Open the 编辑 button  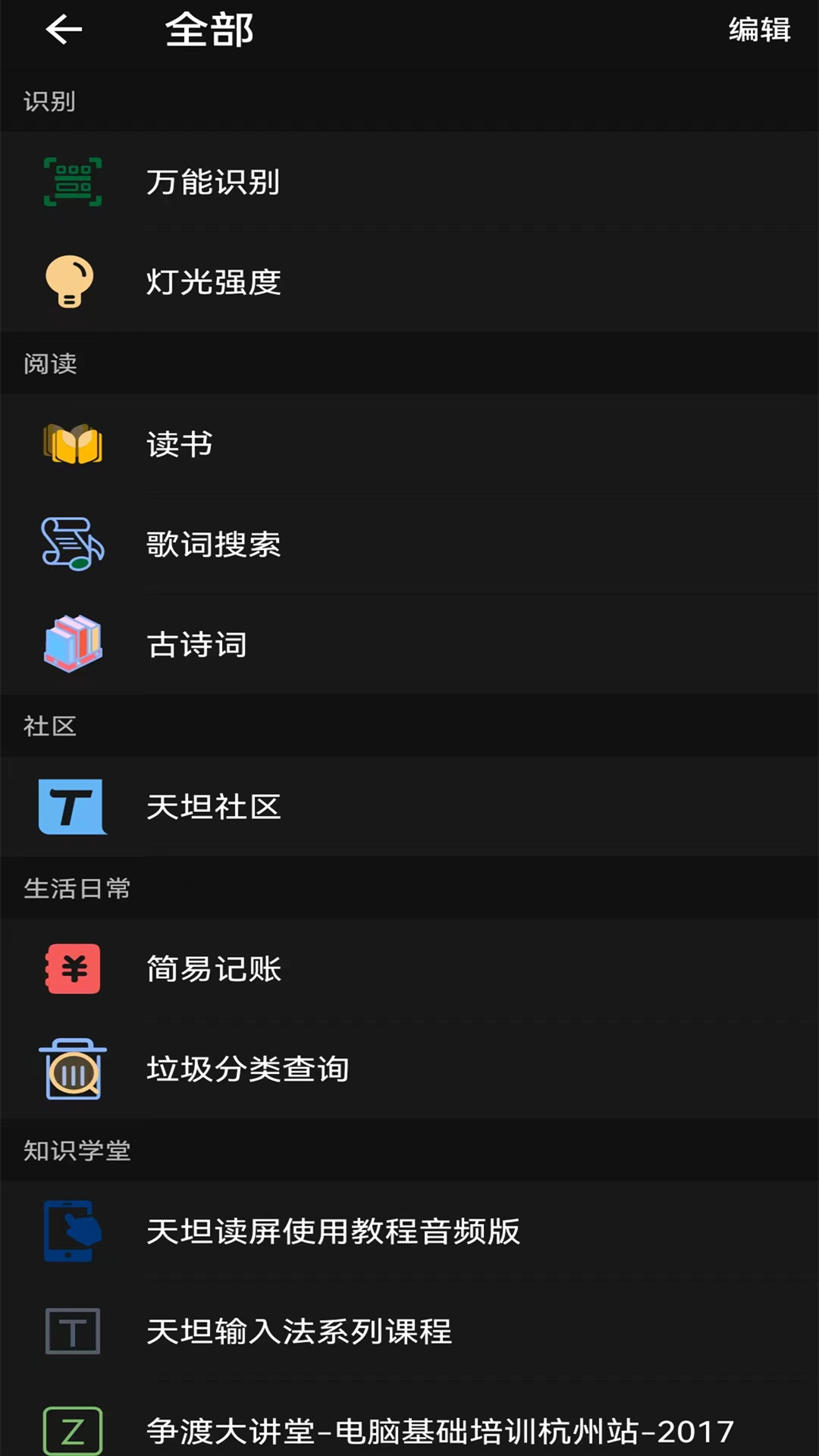click(x=759, y=30)
